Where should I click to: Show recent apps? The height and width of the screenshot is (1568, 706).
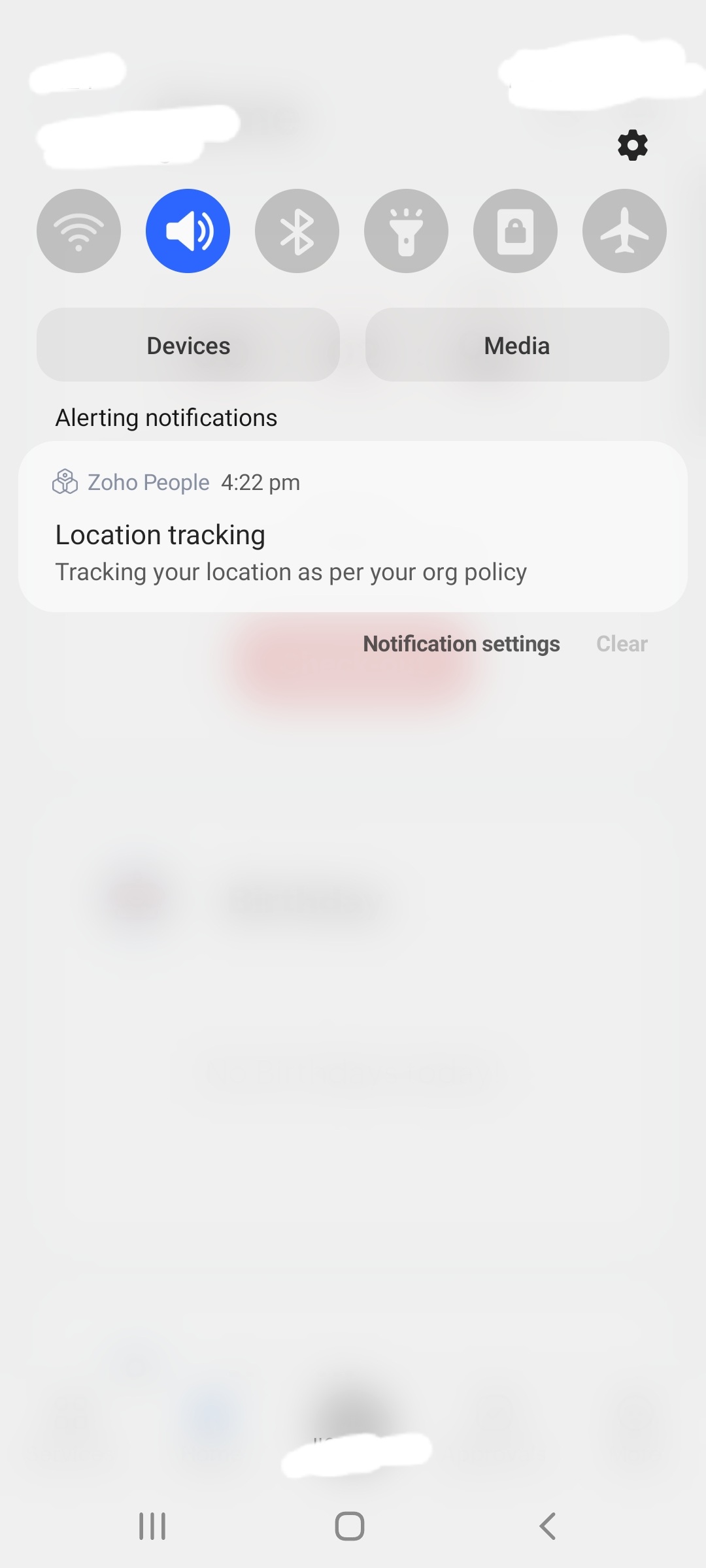click(152, 1526)
